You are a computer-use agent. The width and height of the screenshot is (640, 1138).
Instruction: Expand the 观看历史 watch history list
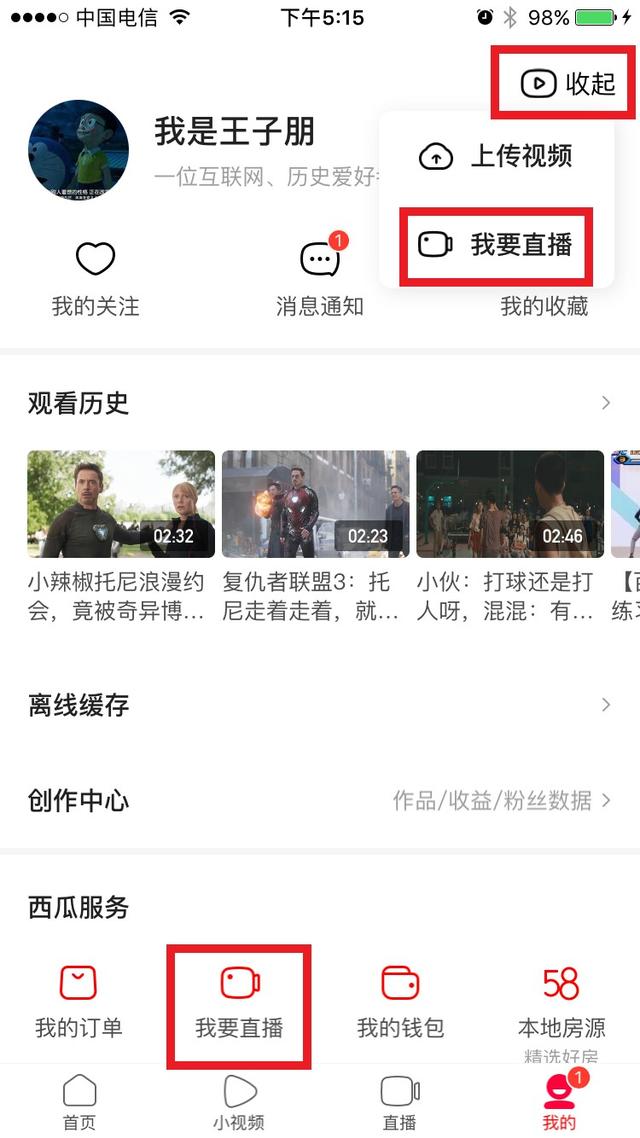[x=604, y=403]
